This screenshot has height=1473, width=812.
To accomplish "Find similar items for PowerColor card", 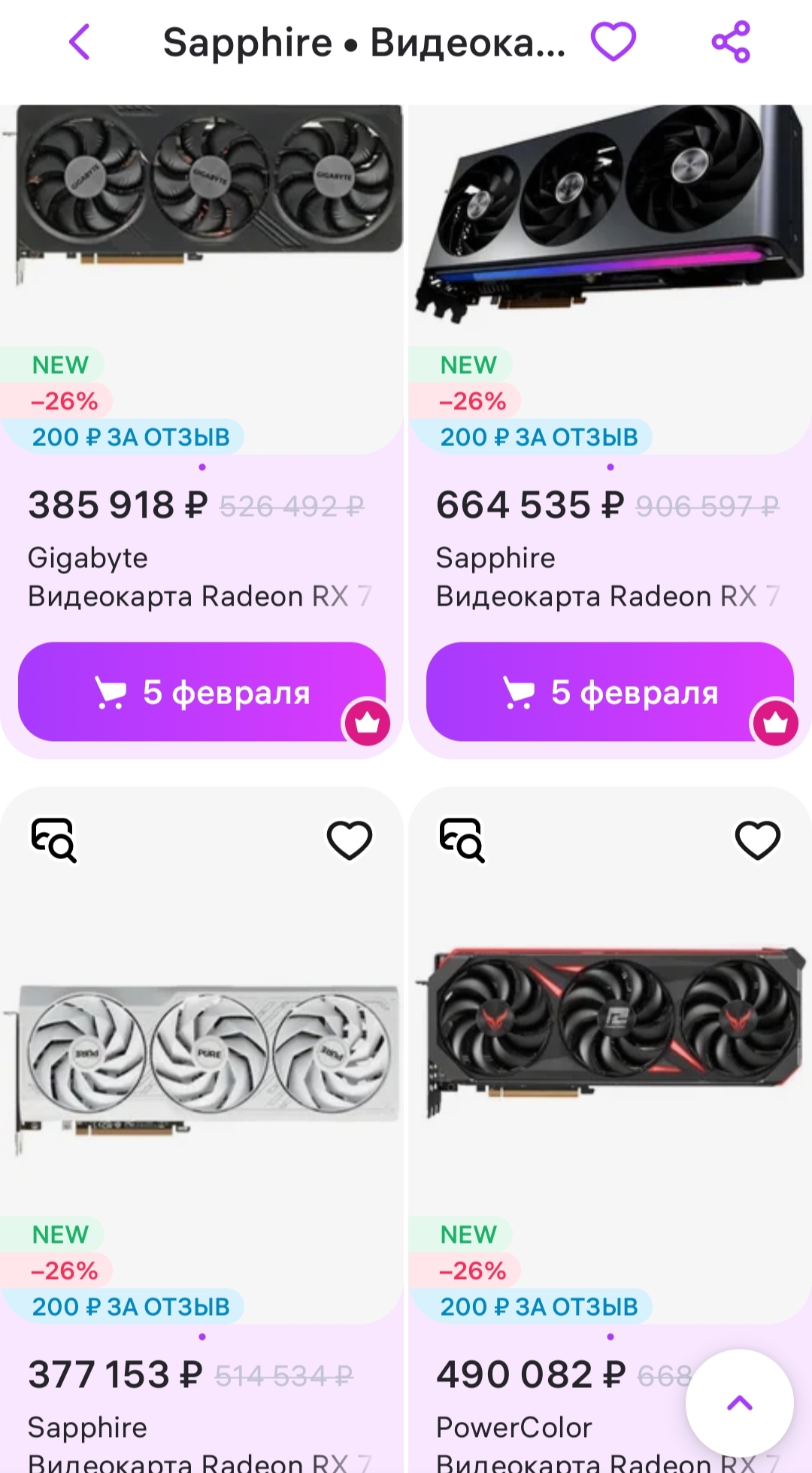I will (462, 840).
